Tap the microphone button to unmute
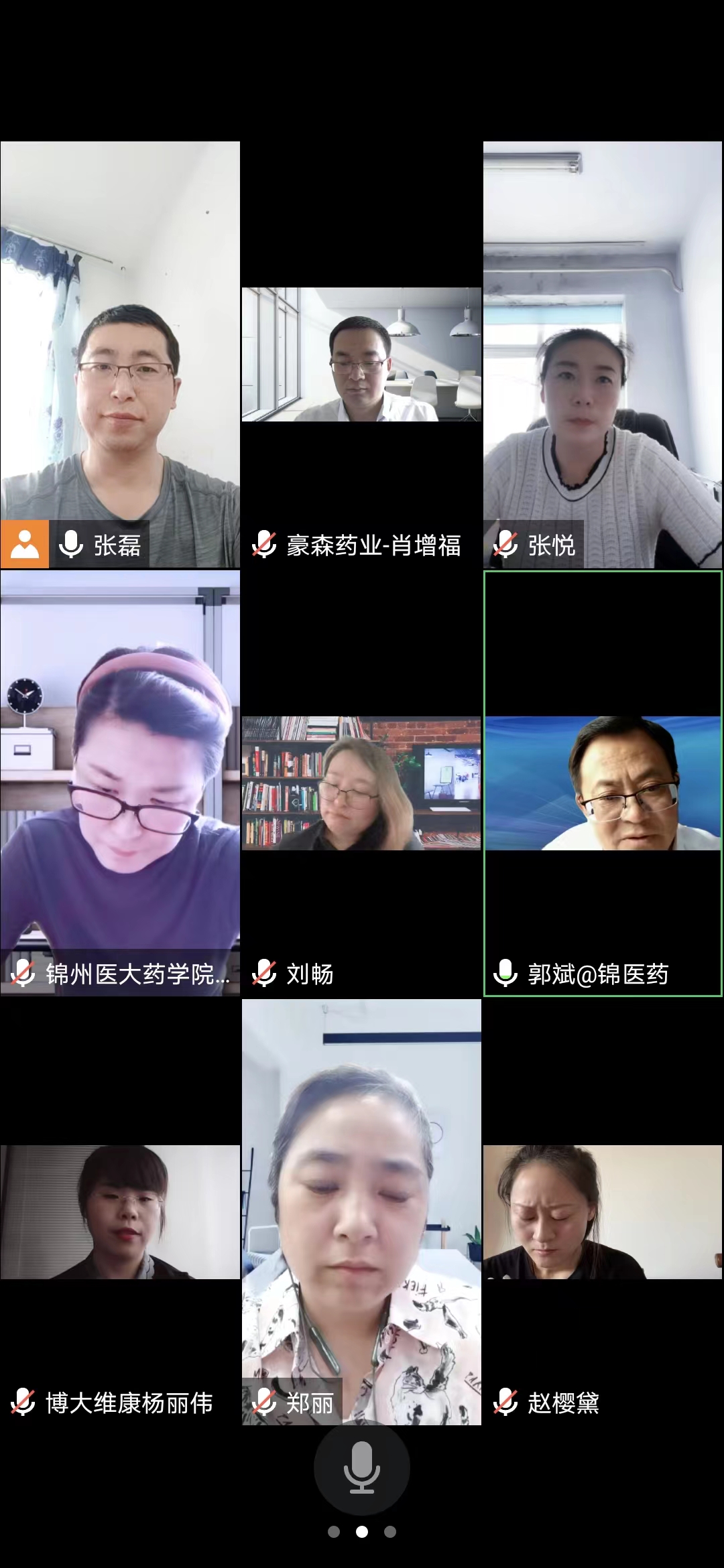Viewport: 724px width, 1568px height. [362, 1467]
